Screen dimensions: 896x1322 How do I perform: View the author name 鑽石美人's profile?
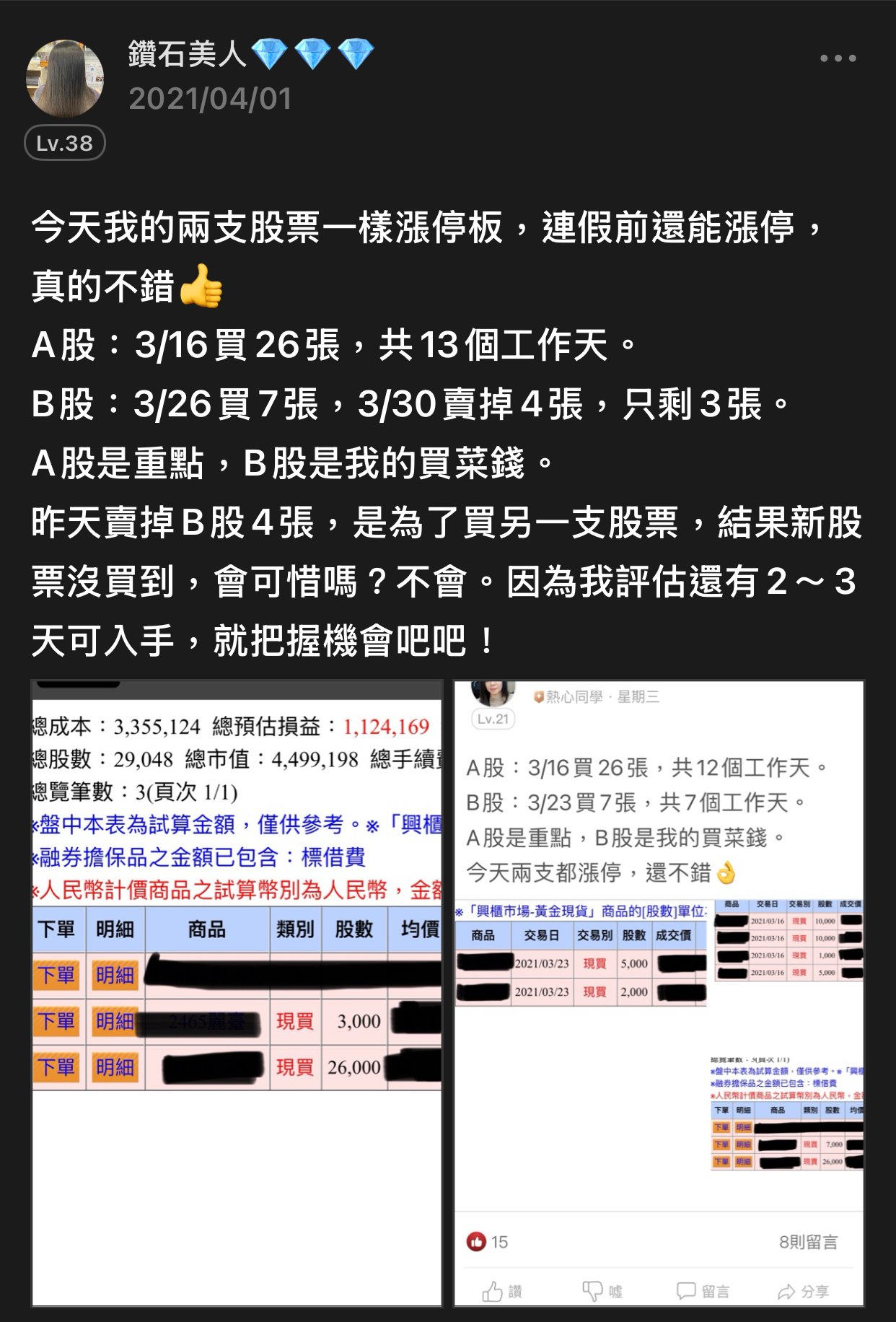coord(188,54)
